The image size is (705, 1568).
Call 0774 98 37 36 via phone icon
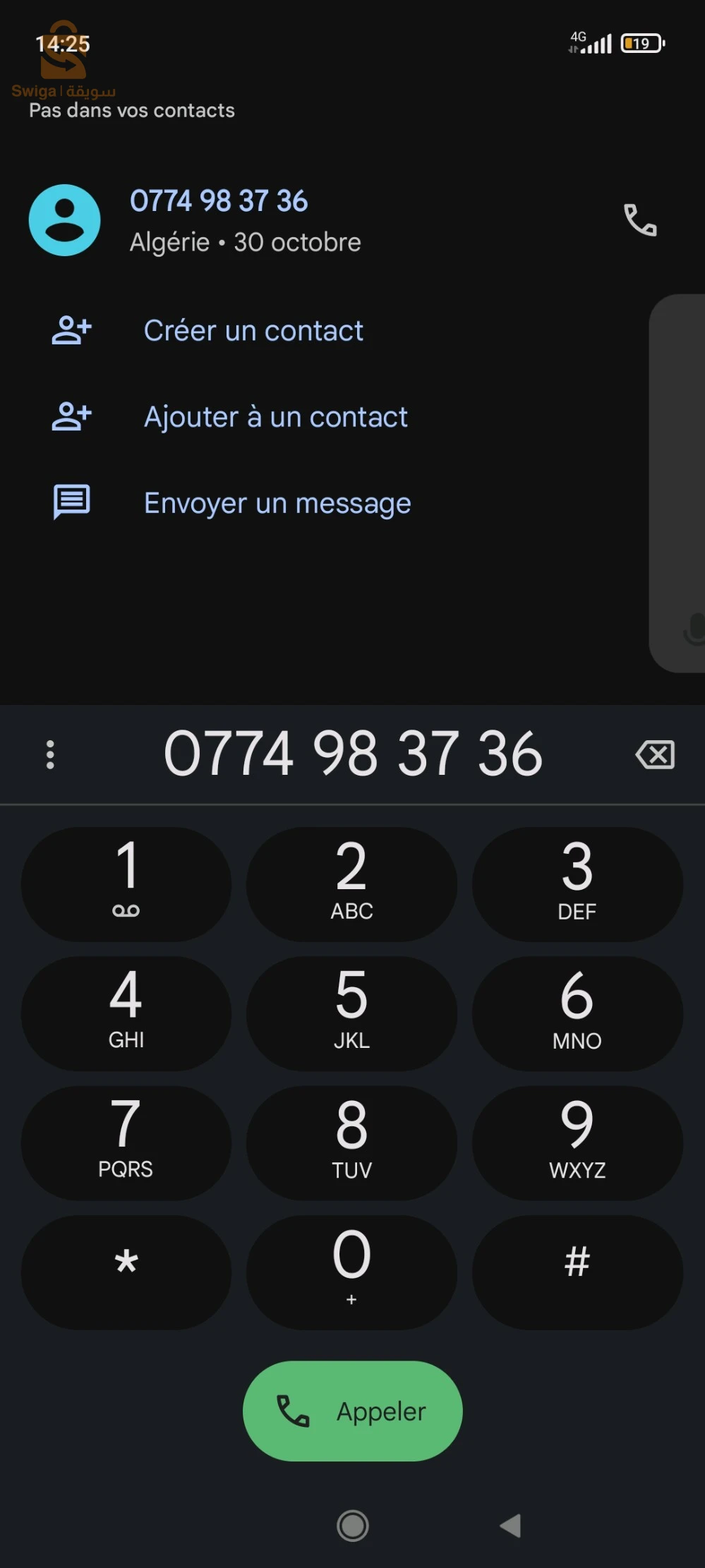click(x=639, y=220)
